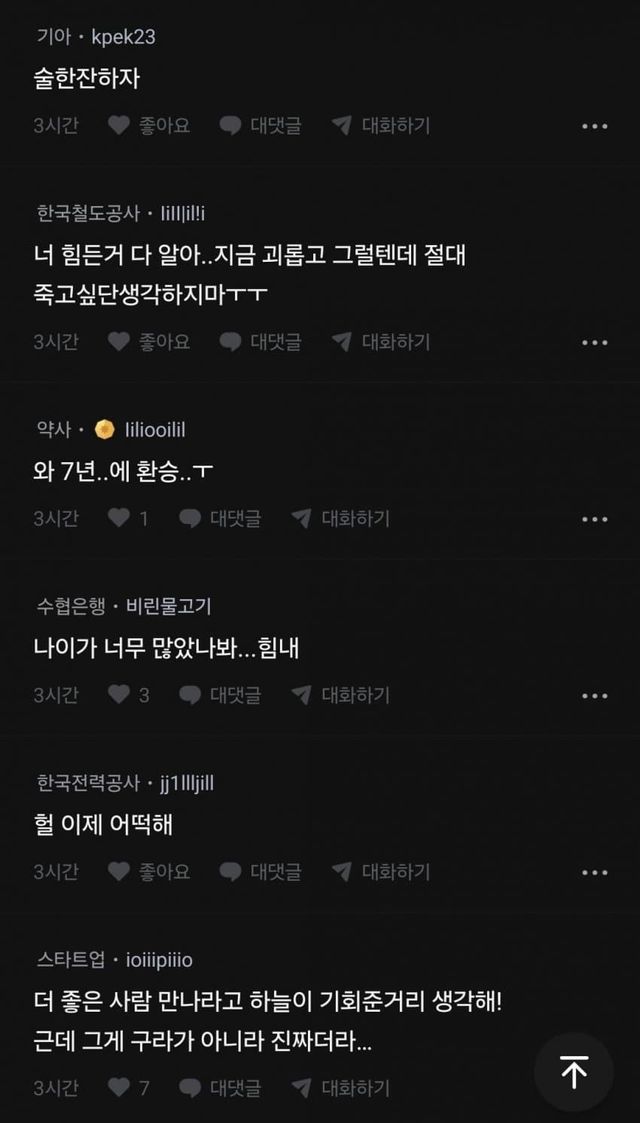Like the 약사 comment about 7년 환승
The height and width of the screenshot is (1123, 640).
(x=128, y=518)
